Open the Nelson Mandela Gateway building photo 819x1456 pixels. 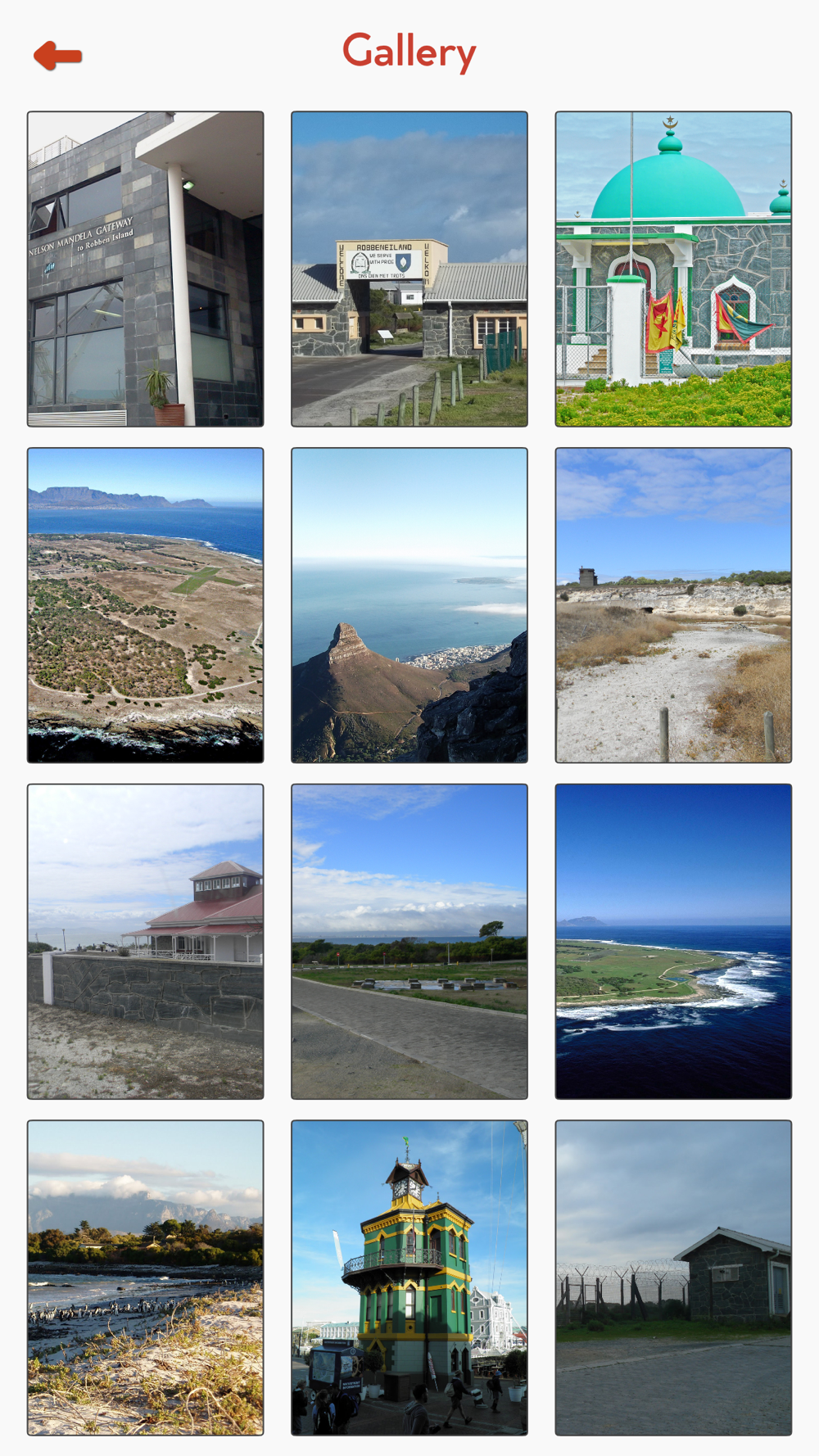pyautogui.click(x=146, y=269)
